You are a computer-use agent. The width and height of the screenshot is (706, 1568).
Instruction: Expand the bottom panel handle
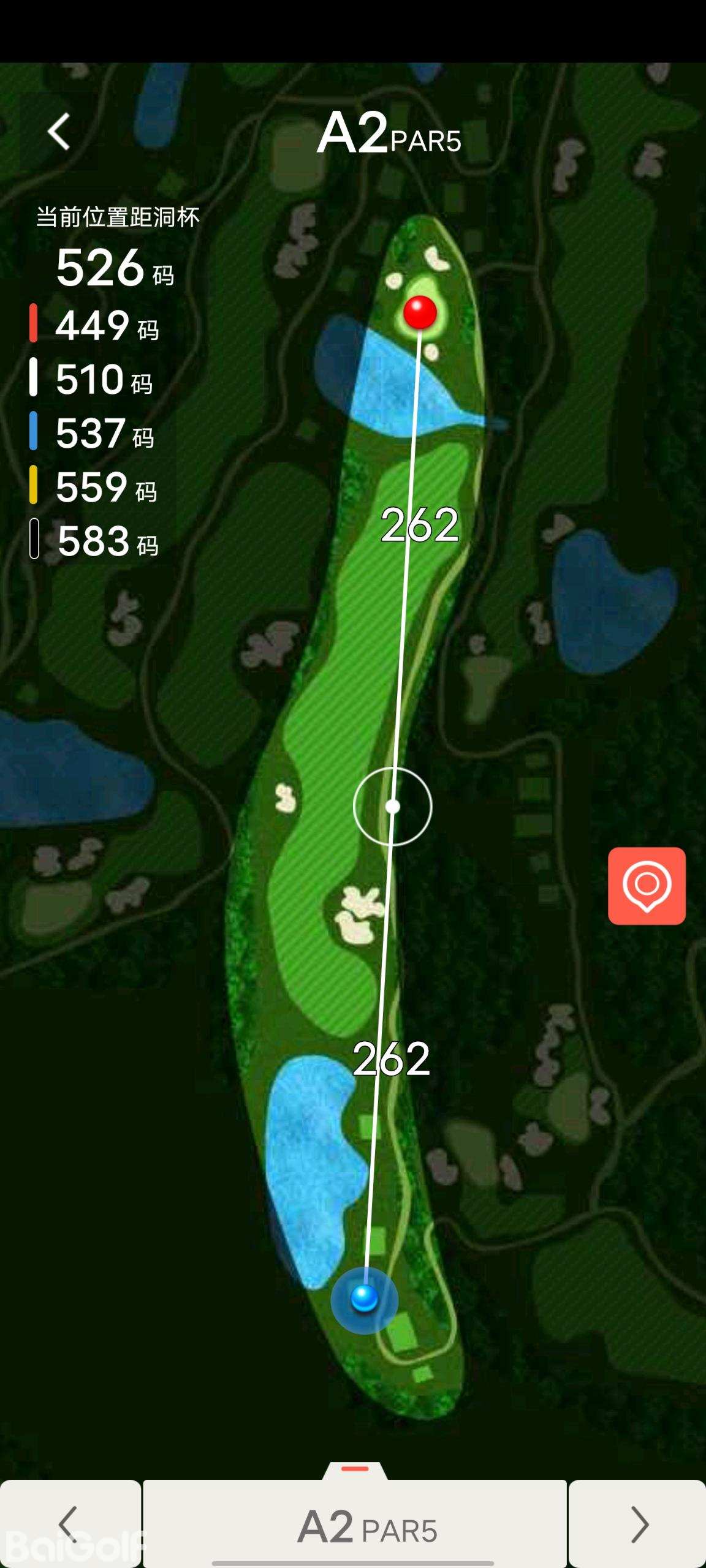point(355,1471)
